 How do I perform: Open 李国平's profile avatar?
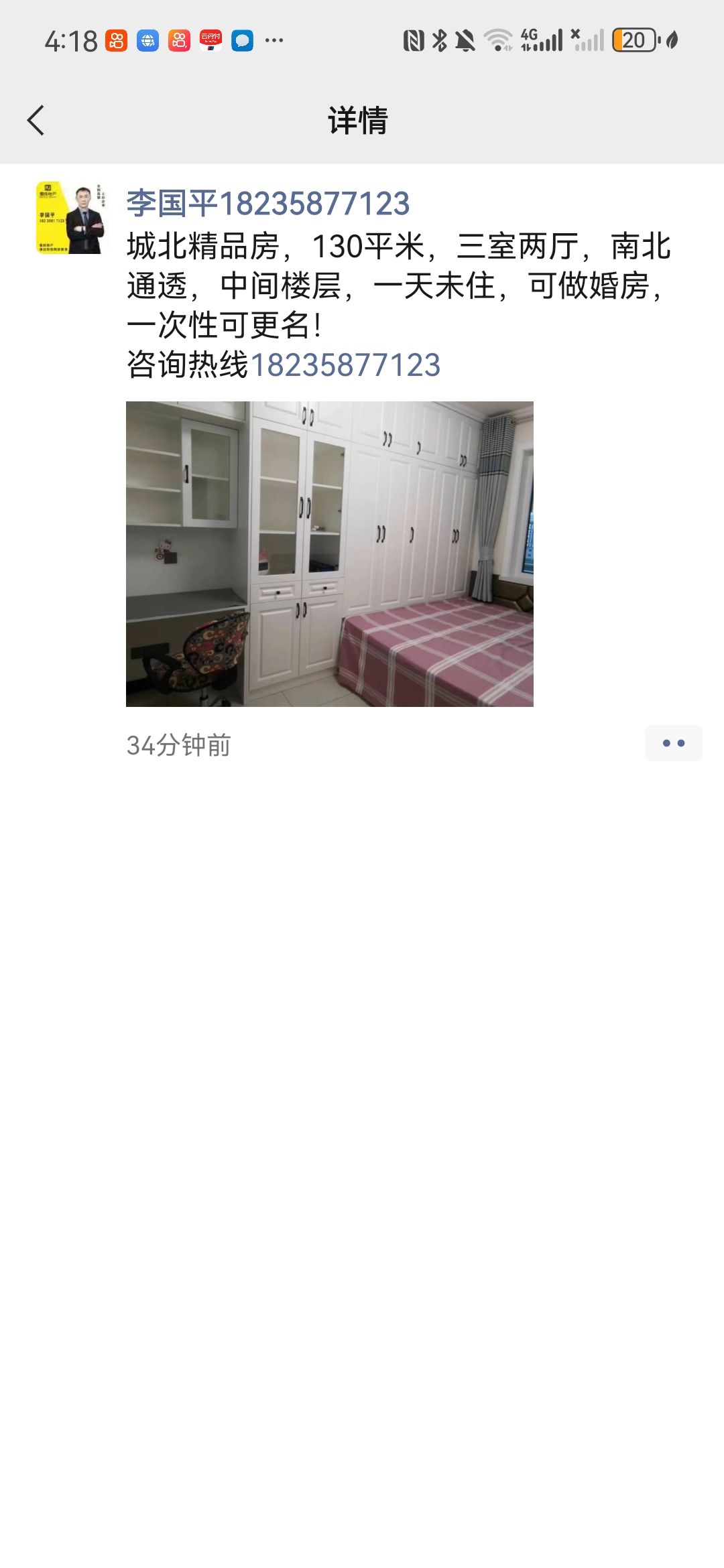coord(71,218)
